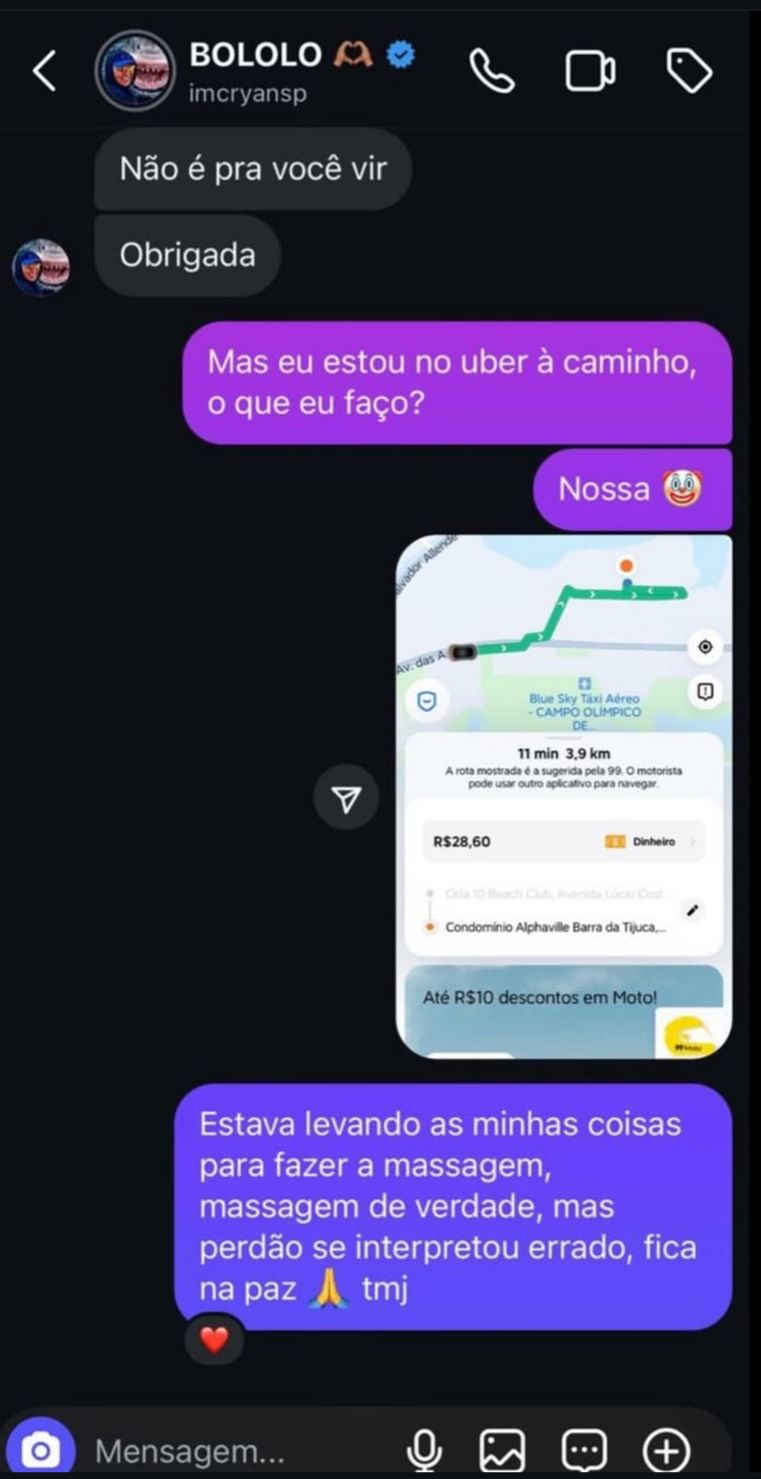Screen dimensions: 761x1479
Task: Tap BOLOLO's avatar beside Obrigada
Action: (41, 267)
